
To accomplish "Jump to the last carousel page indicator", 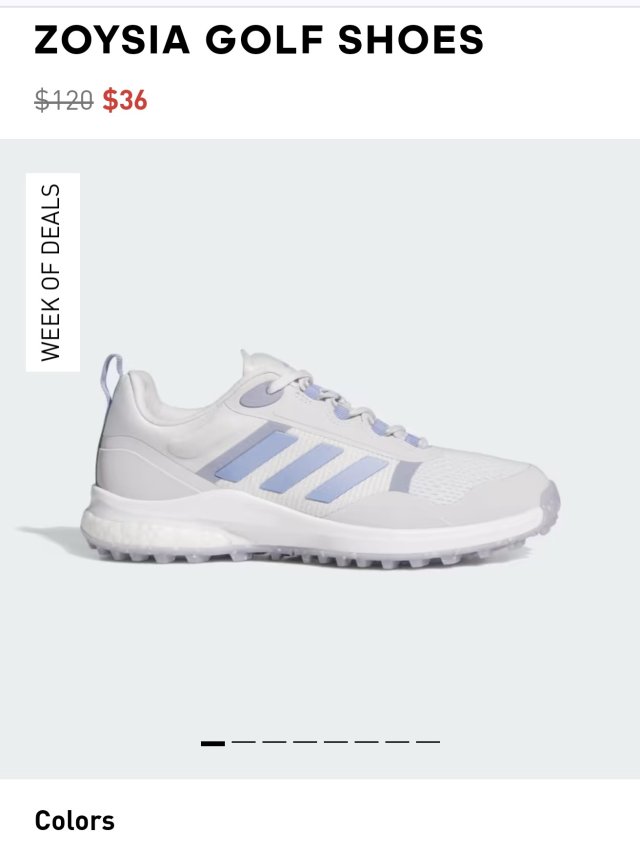I will pyautogui.click(x=428, y=742).
